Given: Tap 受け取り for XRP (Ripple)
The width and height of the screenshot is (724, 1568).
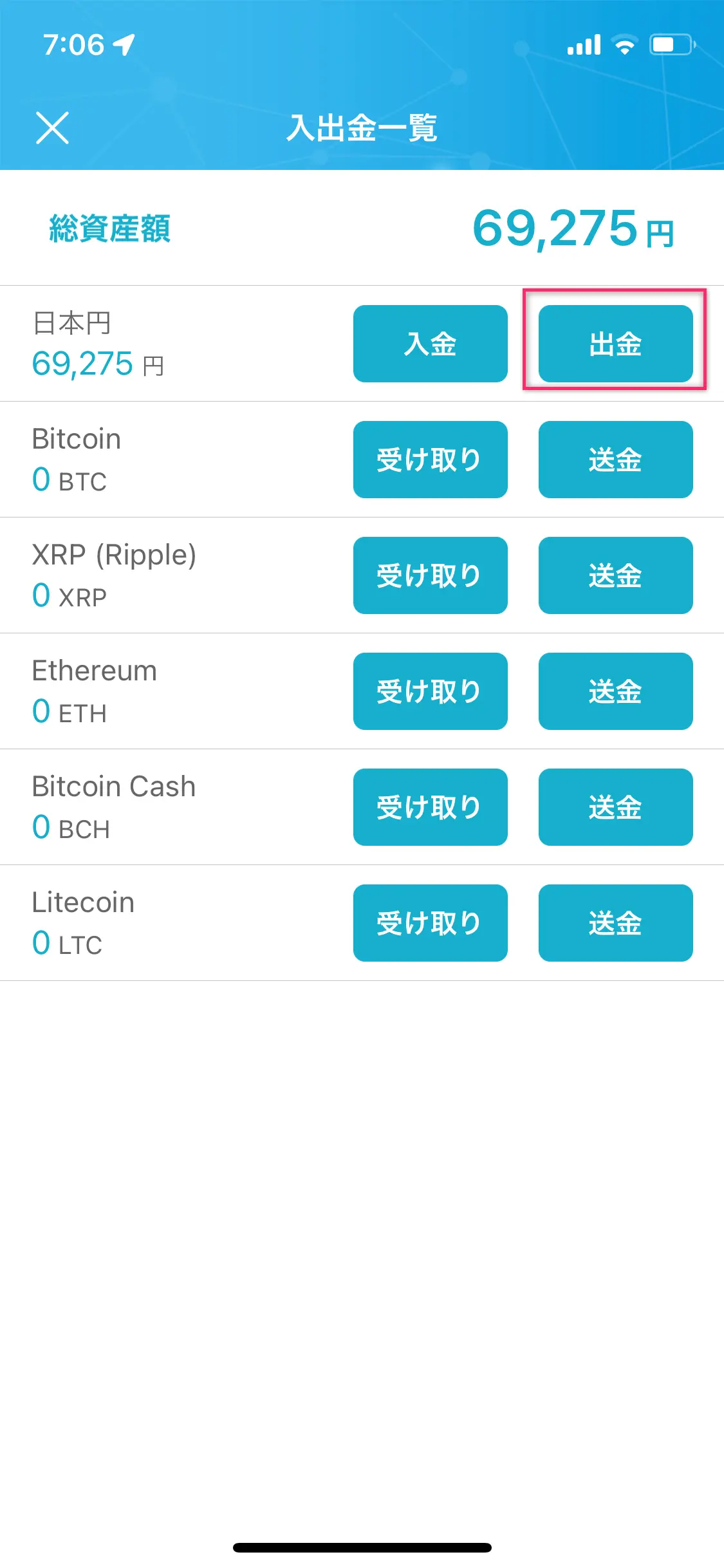Looking at the screenshot, I should (431, 575).
